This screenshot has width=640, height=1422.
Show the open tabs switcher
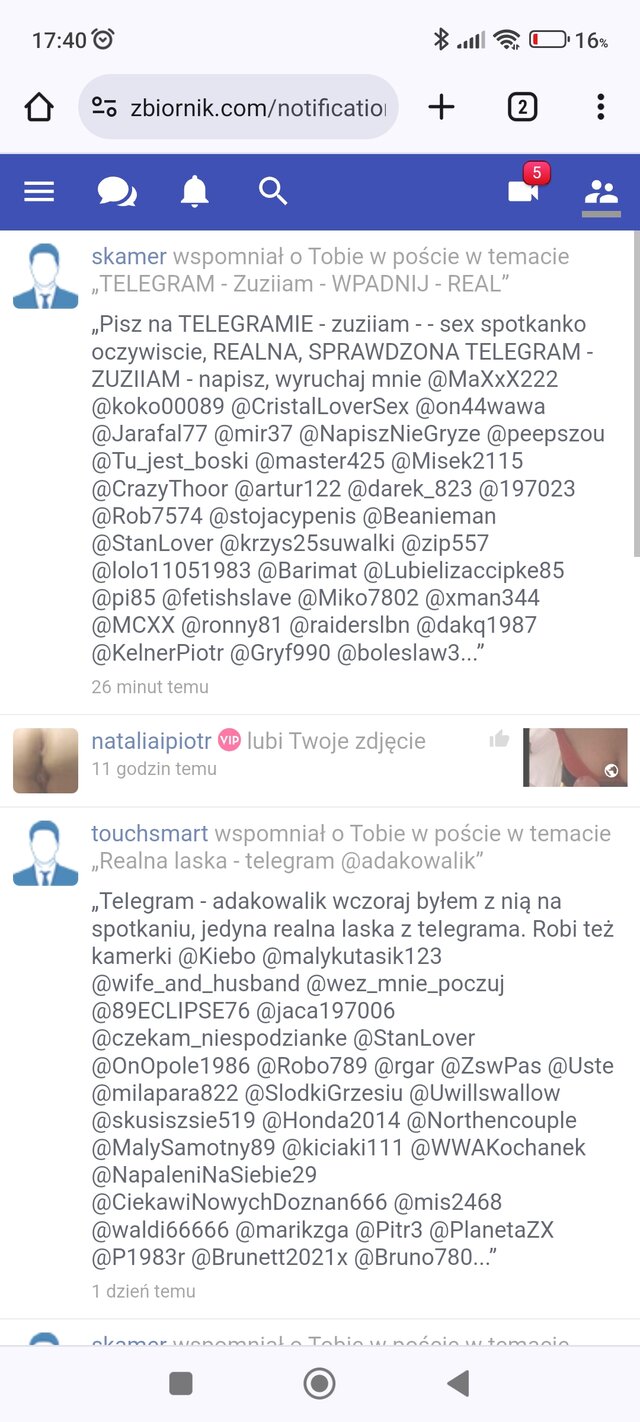tap(522, 107)
